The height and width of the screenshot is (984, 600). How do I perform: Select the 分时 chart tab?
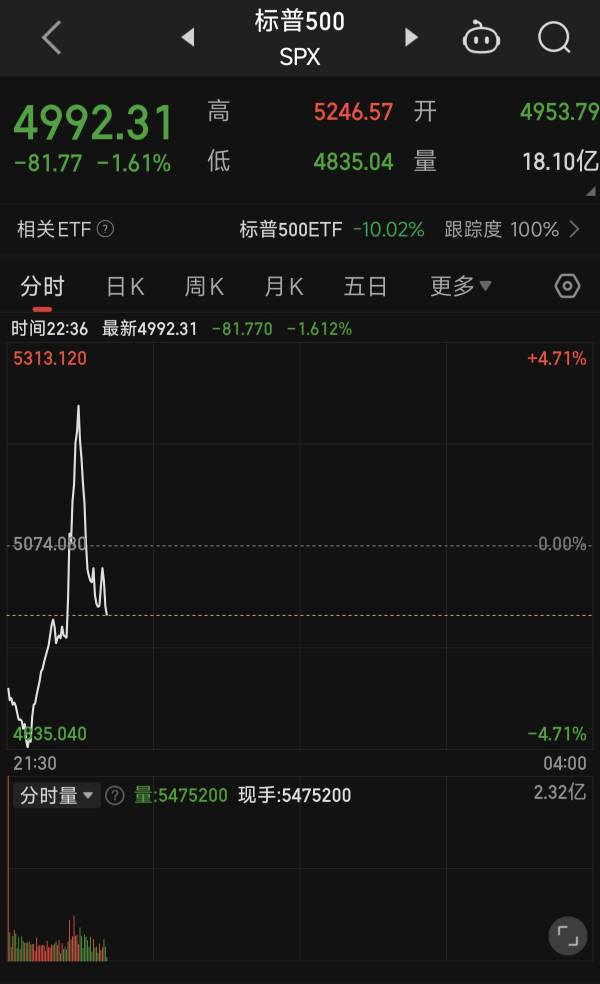click(x=42, y=287)
